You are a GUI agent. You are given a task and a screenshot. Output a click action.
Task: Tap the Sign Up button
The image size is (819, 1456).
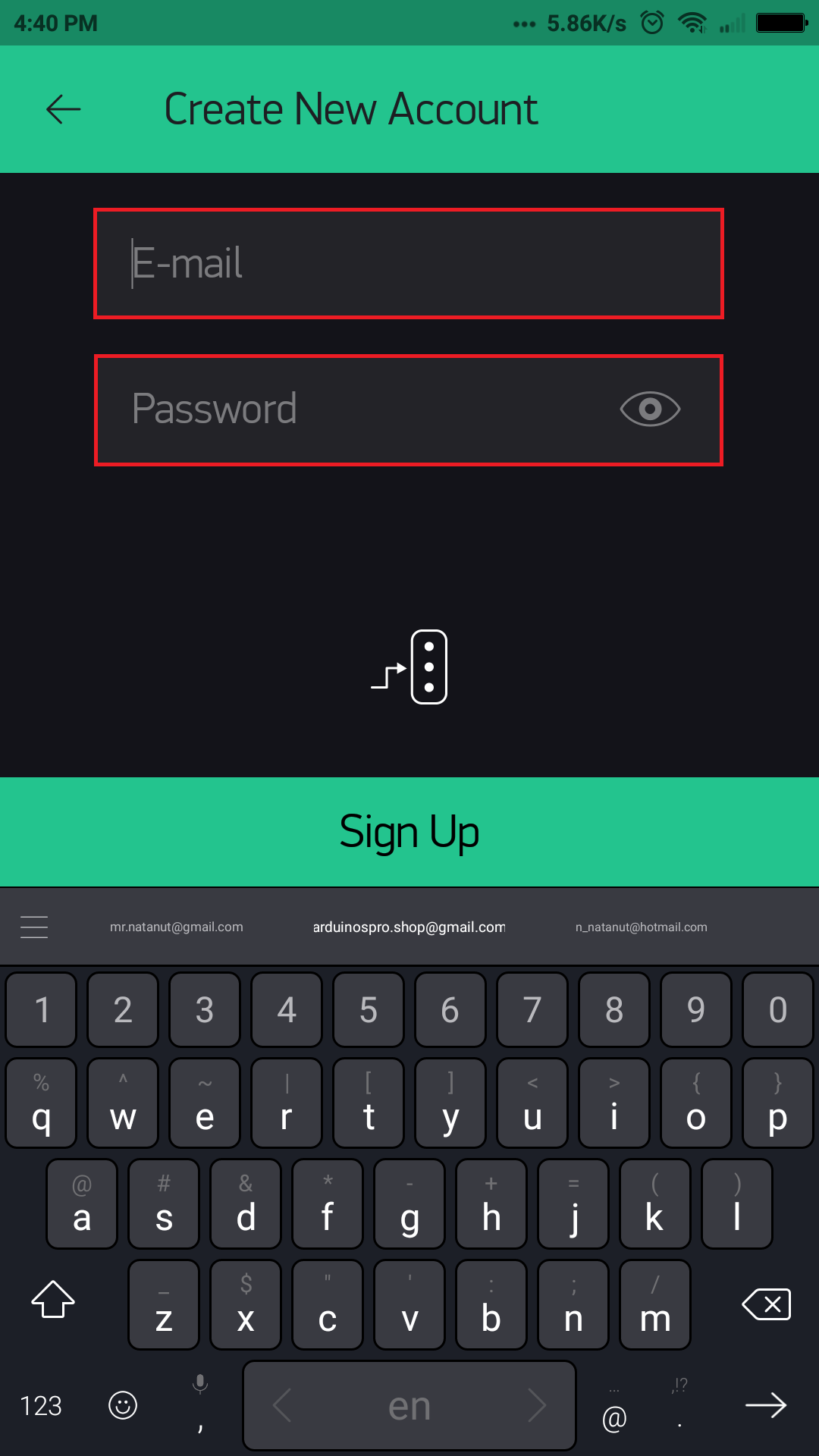[409, 832]
